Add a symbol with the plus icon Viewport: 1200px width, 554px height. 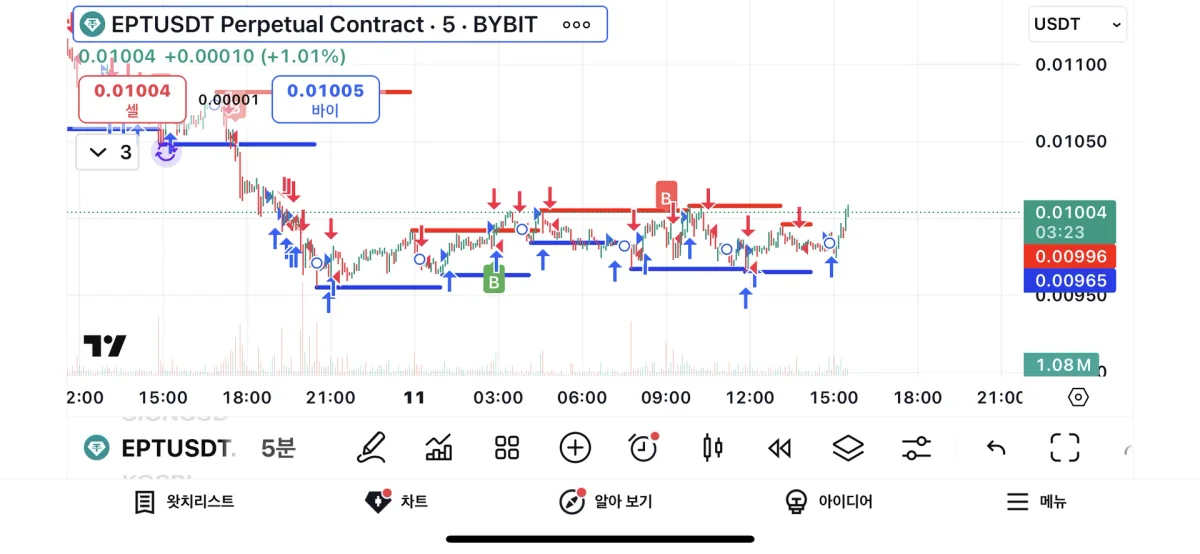point(575,447)
